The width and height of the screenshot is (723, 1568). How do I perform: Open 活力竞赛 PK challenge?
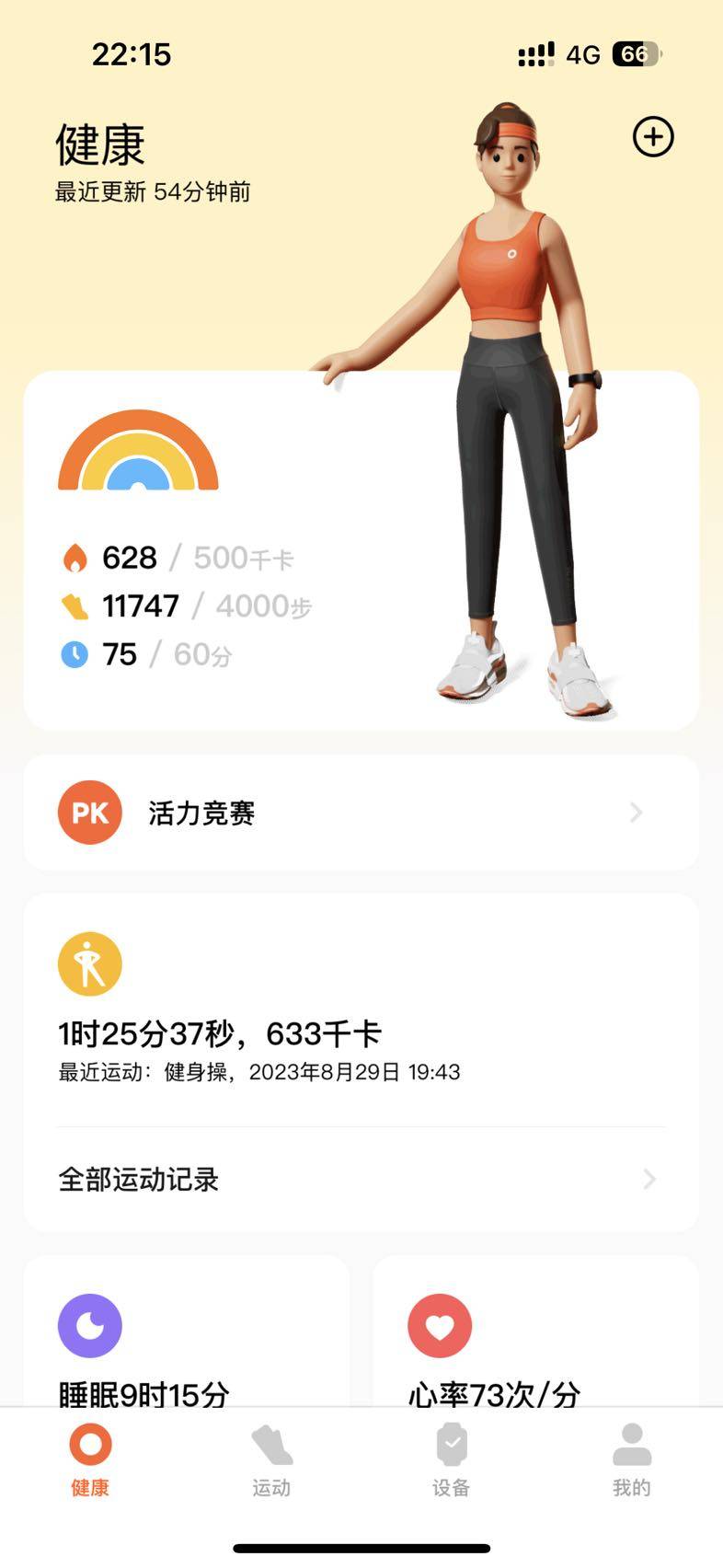[x=361, y=813]
